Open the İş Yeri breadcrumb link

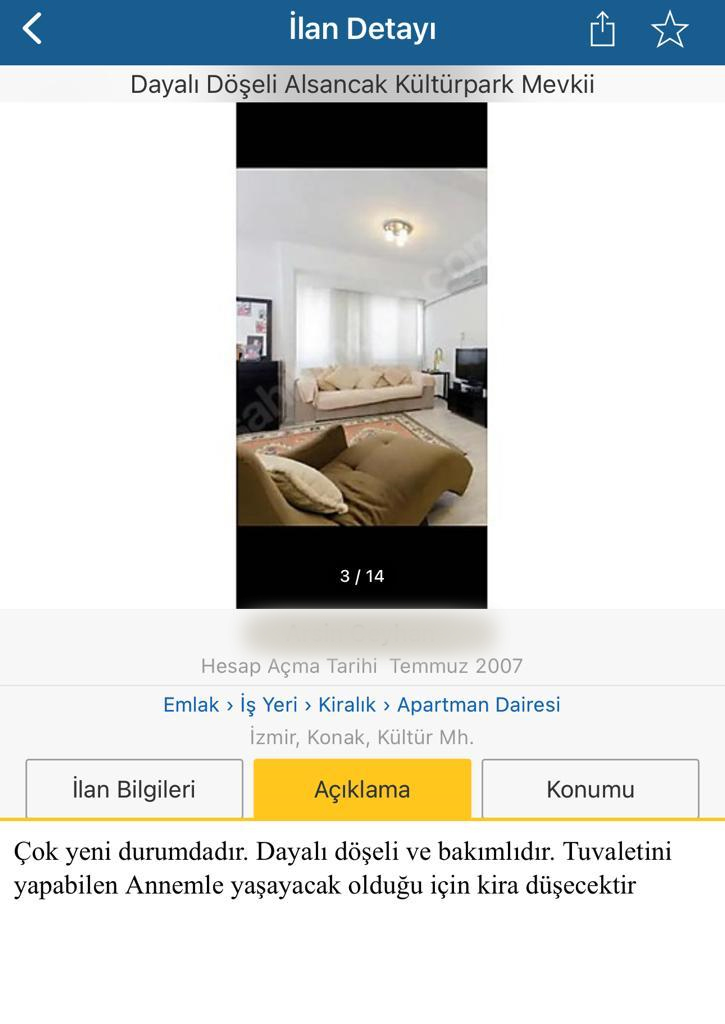(269, 704)
